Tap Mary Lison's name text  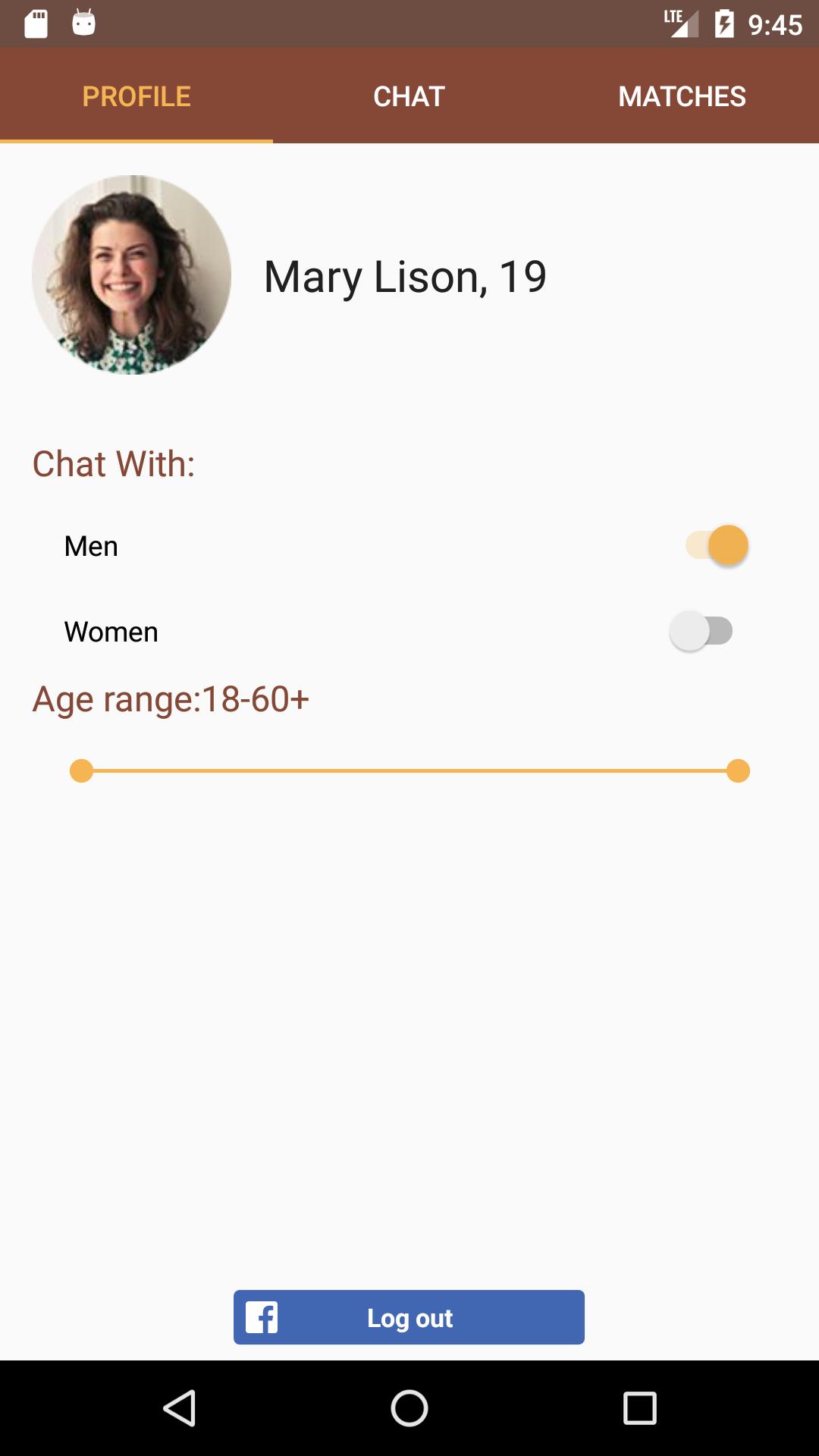(x=404, y=277)
